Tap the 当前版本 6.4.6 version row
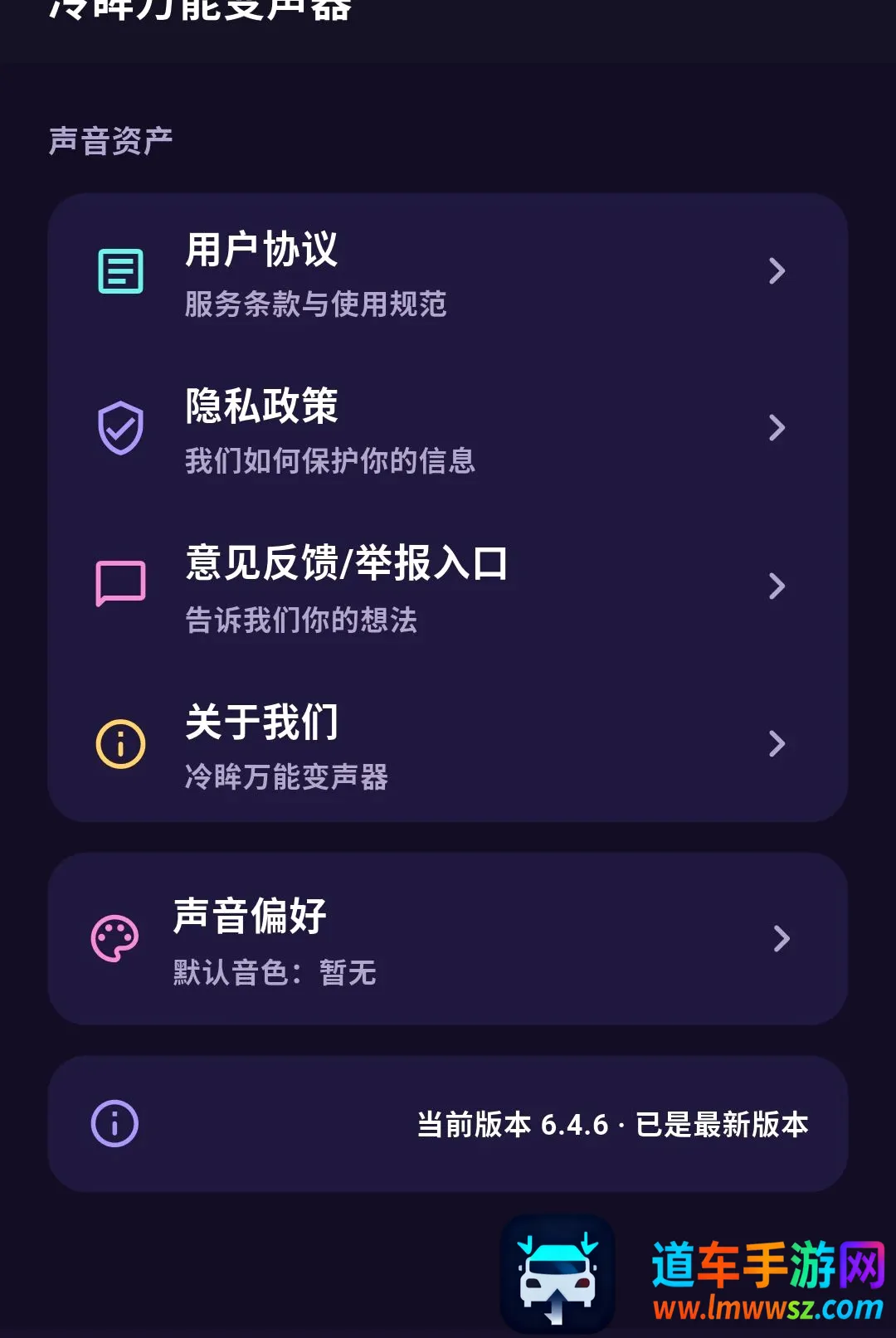Screen dimensions: 896x1338 (x=448, y=1124)
